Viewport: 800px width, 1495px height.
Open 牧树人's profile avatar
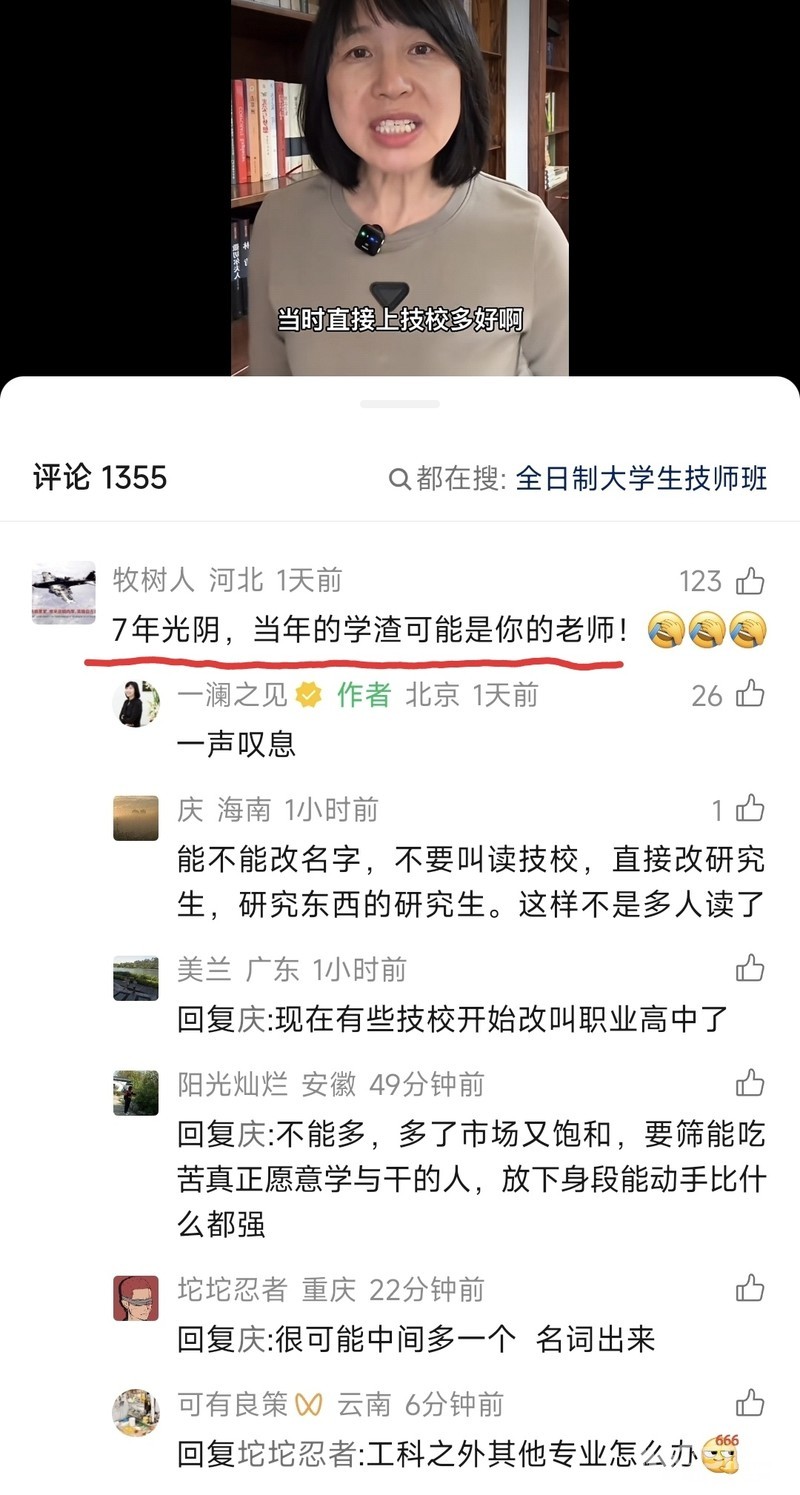click(64, 593)
